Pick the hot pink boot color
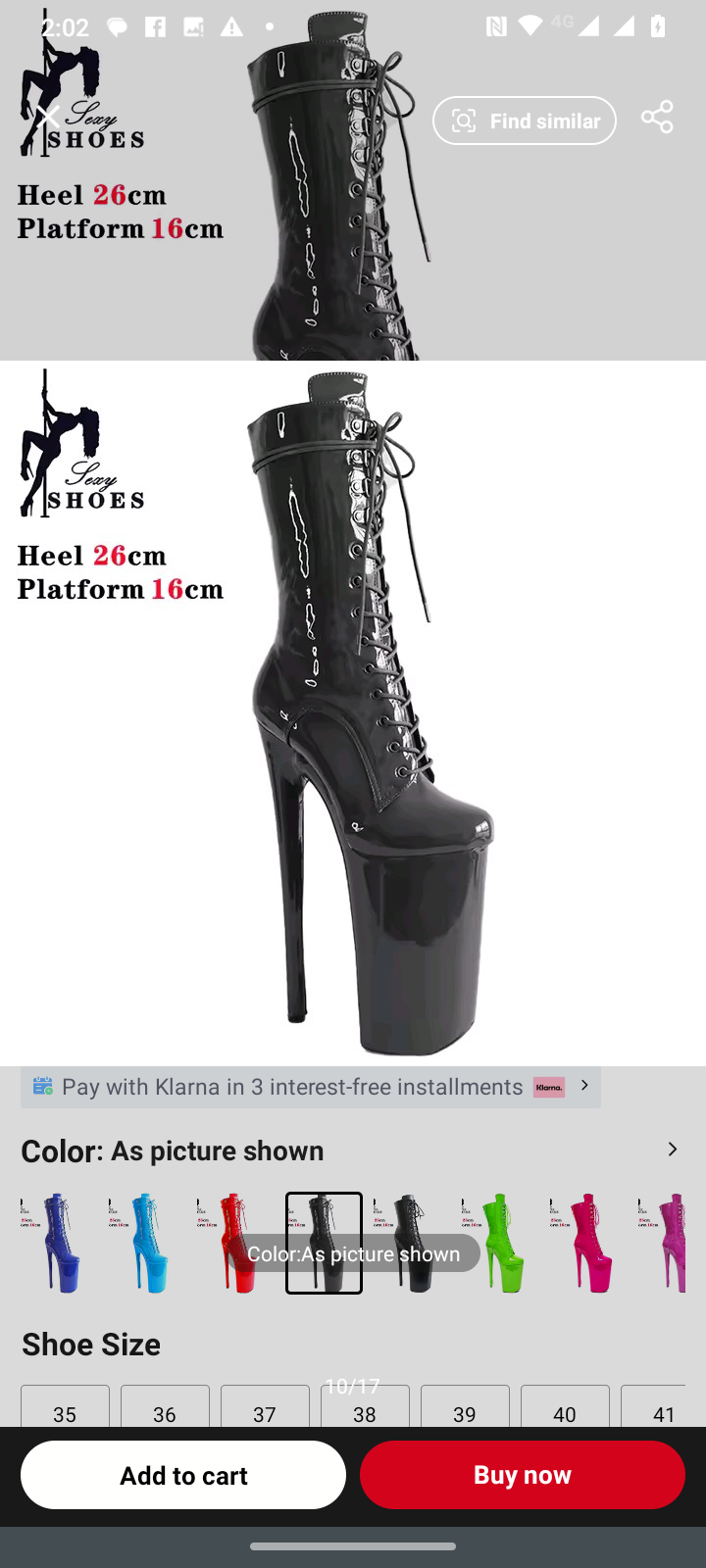This screenshot has height=1568, width=706. pyautogui.click(x=584, y=1243)
